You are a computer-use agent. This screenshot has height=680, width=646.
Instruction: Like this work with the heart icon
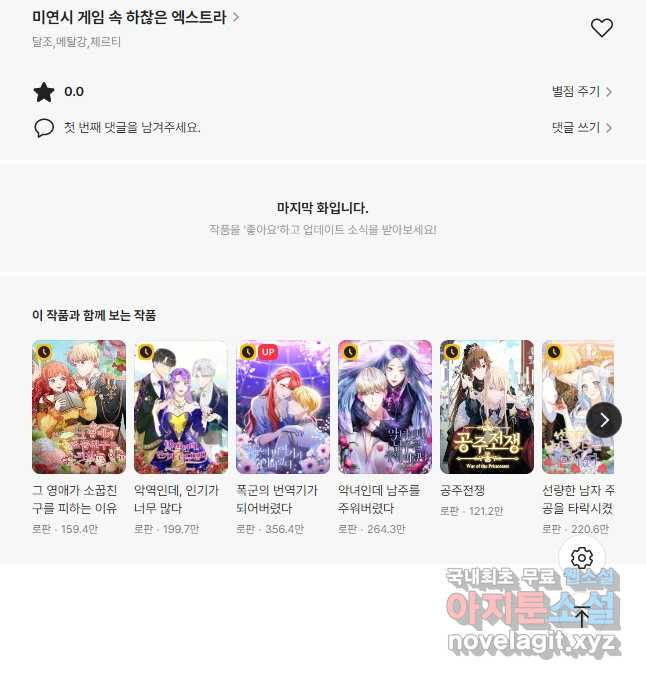coord(601,28)
